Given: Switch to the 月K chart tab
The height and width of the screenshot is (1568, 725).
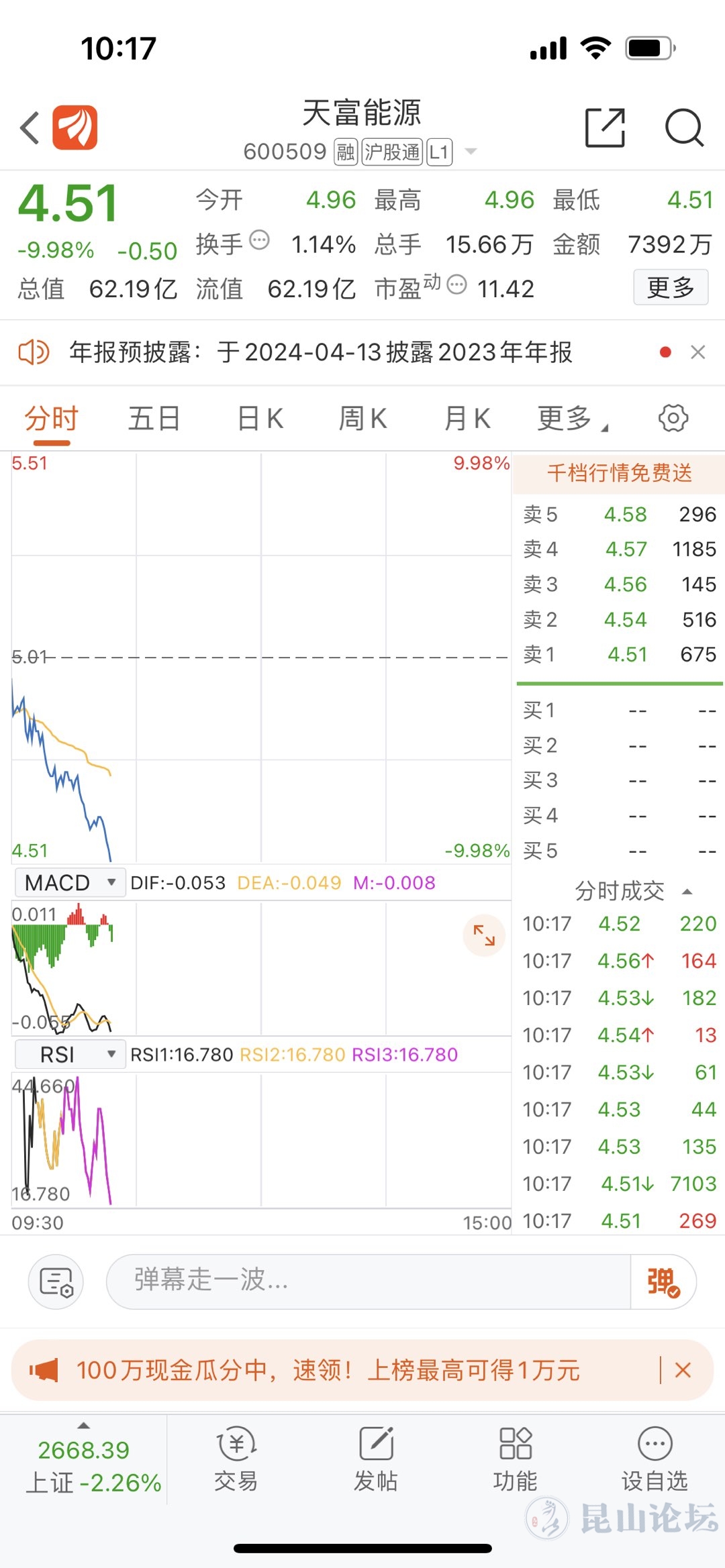Looking at the screenshot, I should point(467,419).
